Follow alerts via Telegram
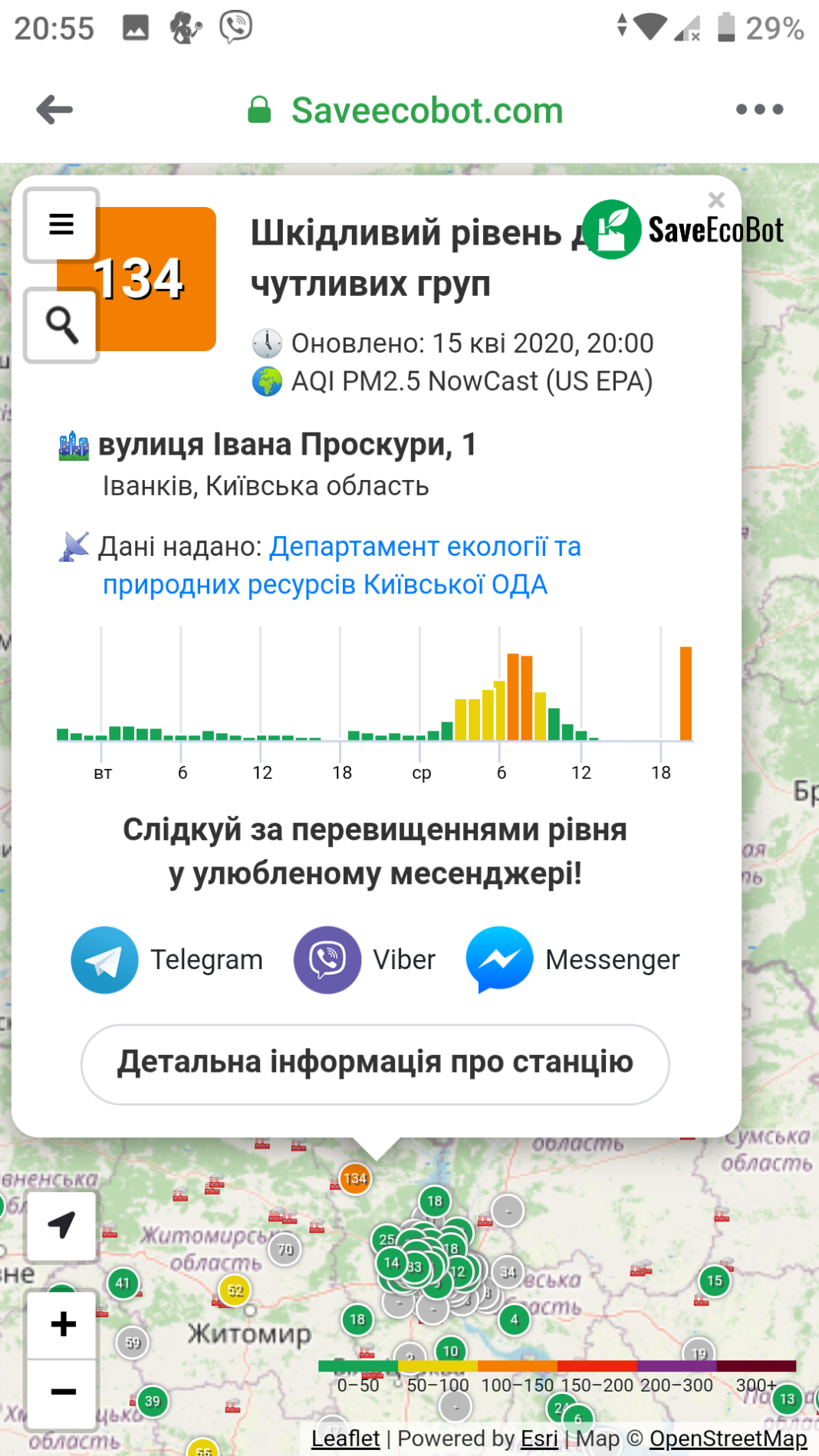 166,960
